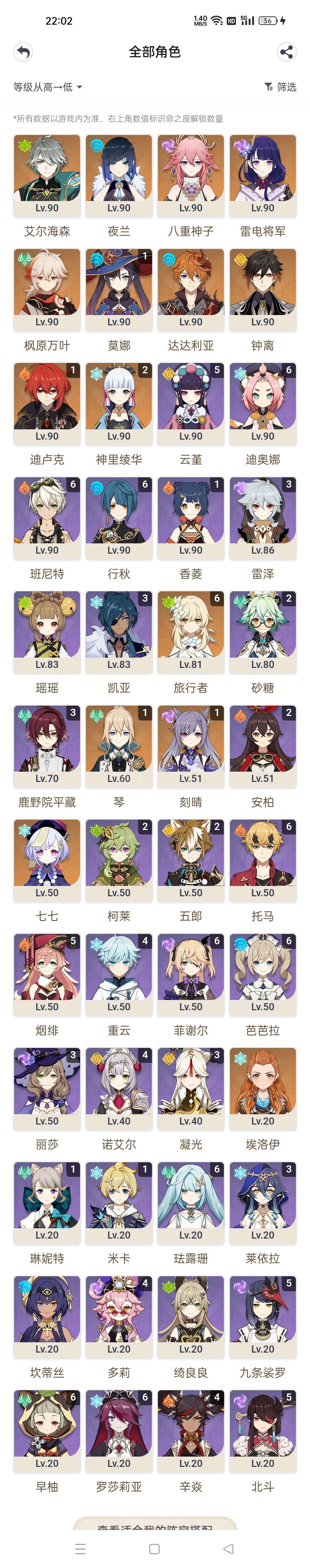
Task: Open the 等级从高→低 sort dropdown
Action: (47, 87)
